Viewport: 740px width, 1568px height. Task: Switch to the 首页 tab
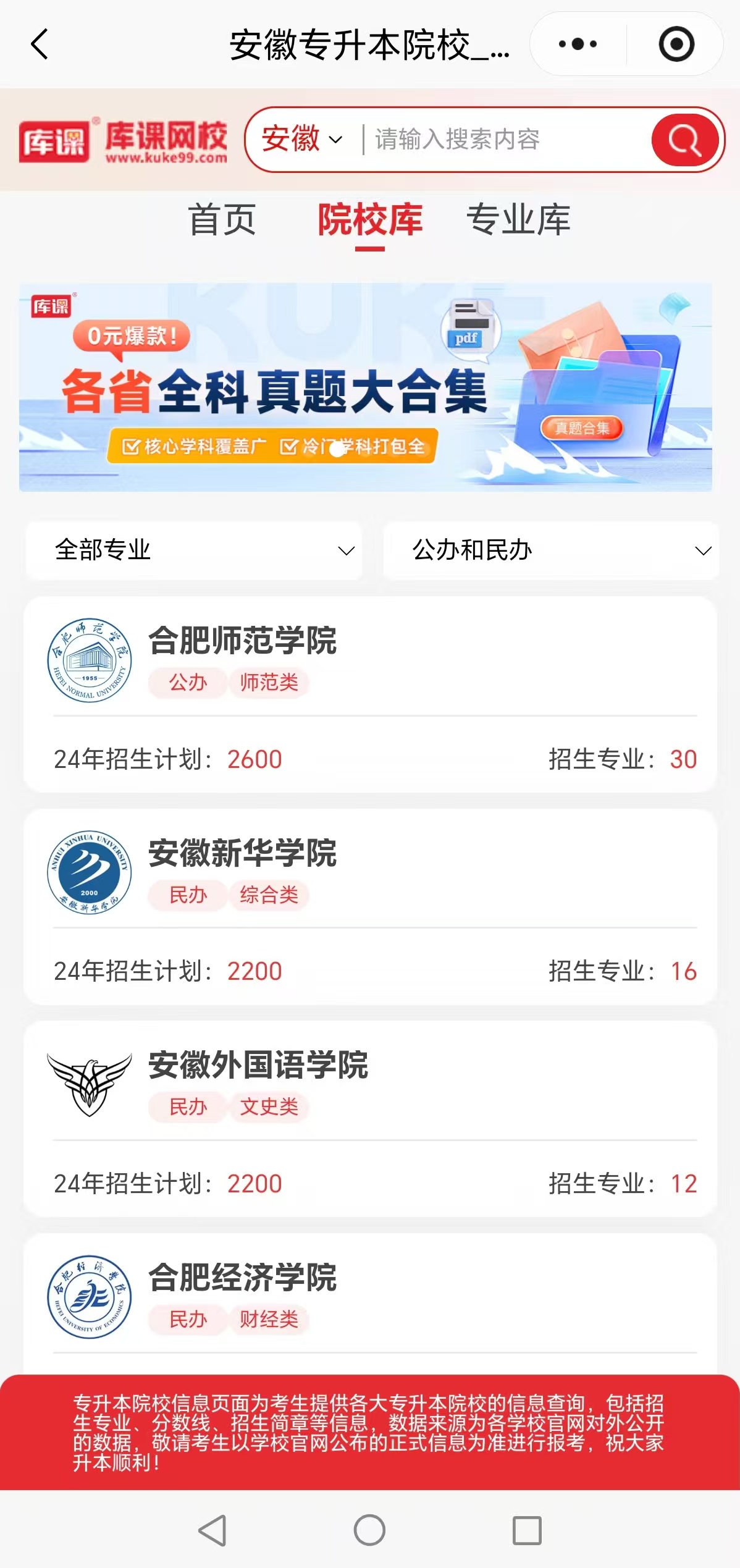[x=222, y=220]
